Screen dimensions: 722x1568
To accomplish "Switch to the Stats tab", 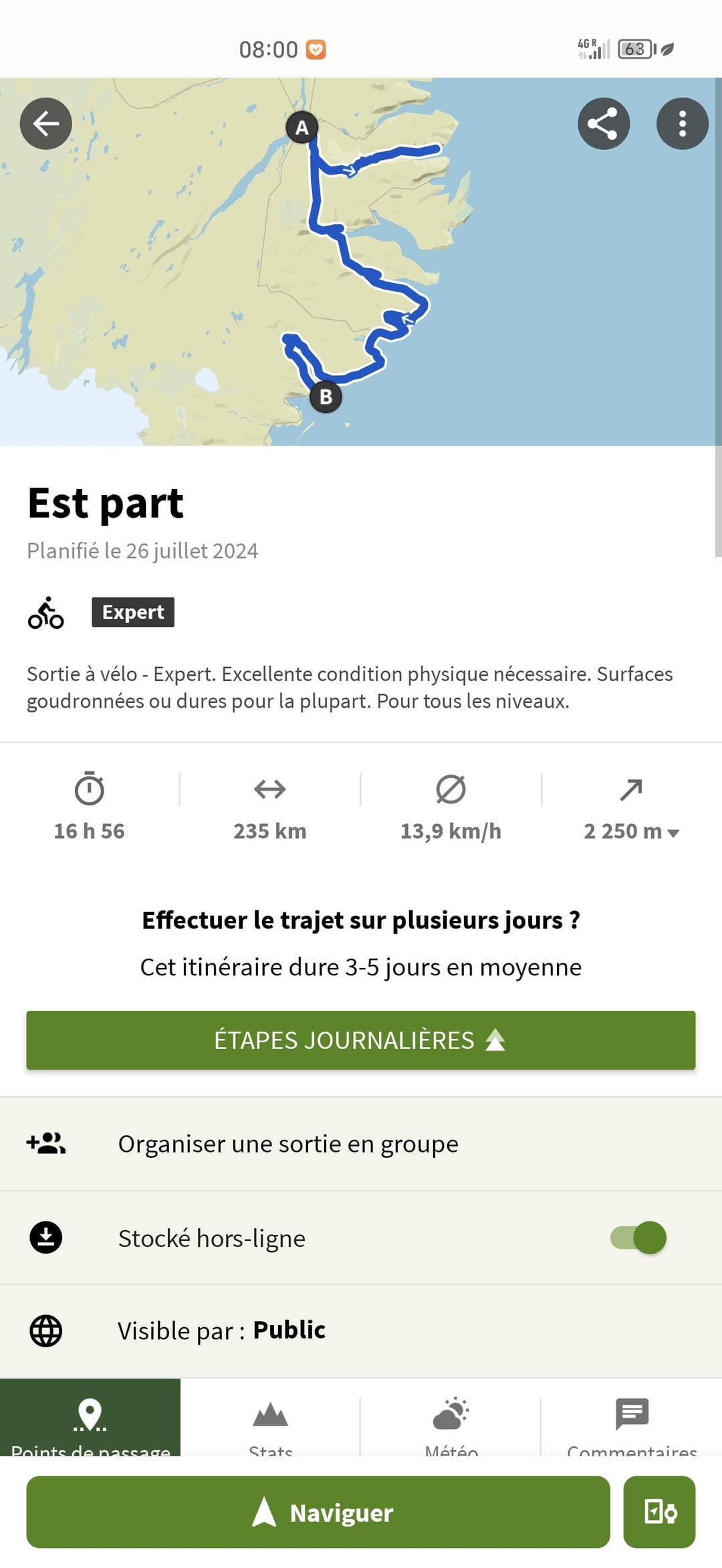I will pyautogui.click(x=271, y=1417).
